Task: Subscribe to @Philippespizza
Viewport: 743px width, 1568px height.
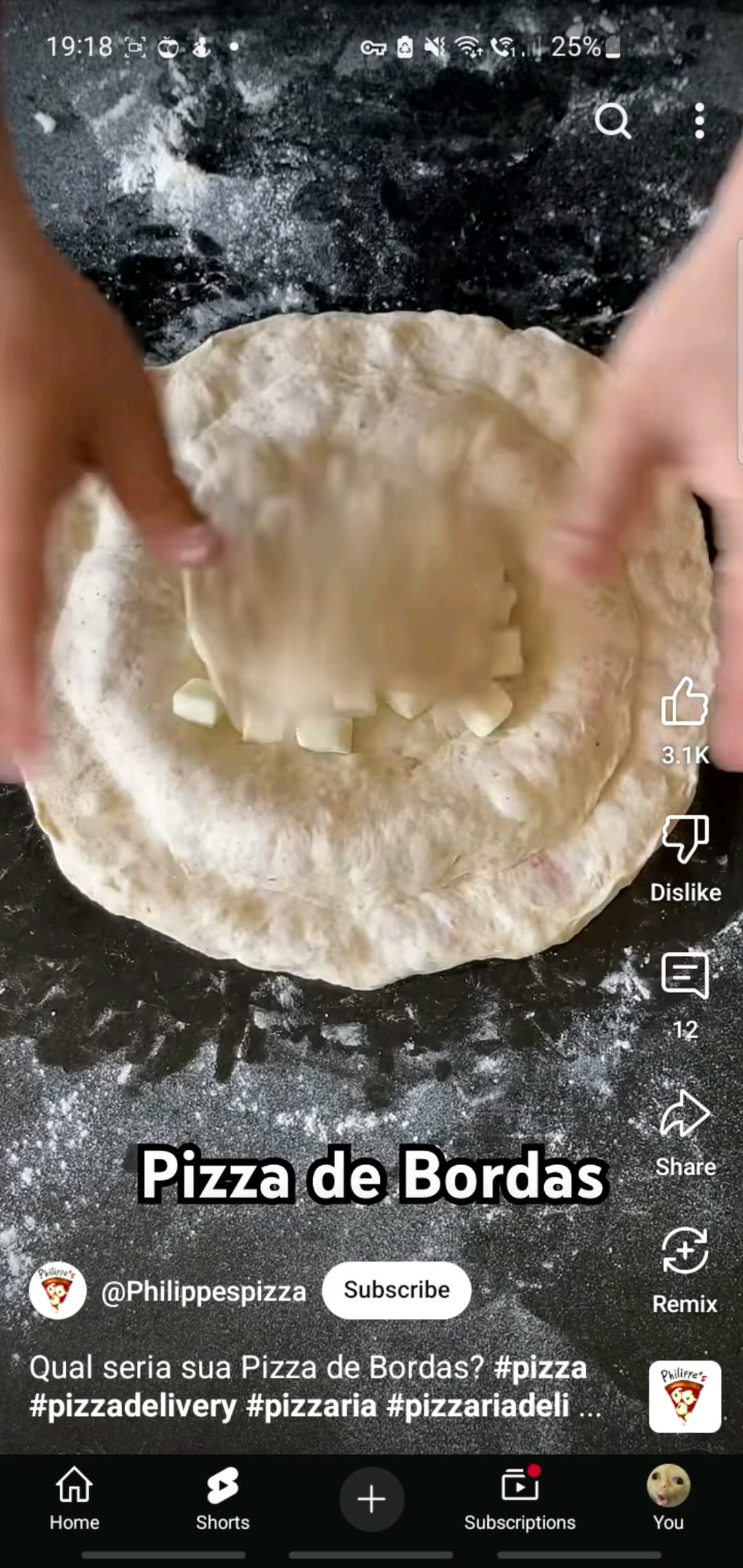Action: click(x=396, y=1290)
